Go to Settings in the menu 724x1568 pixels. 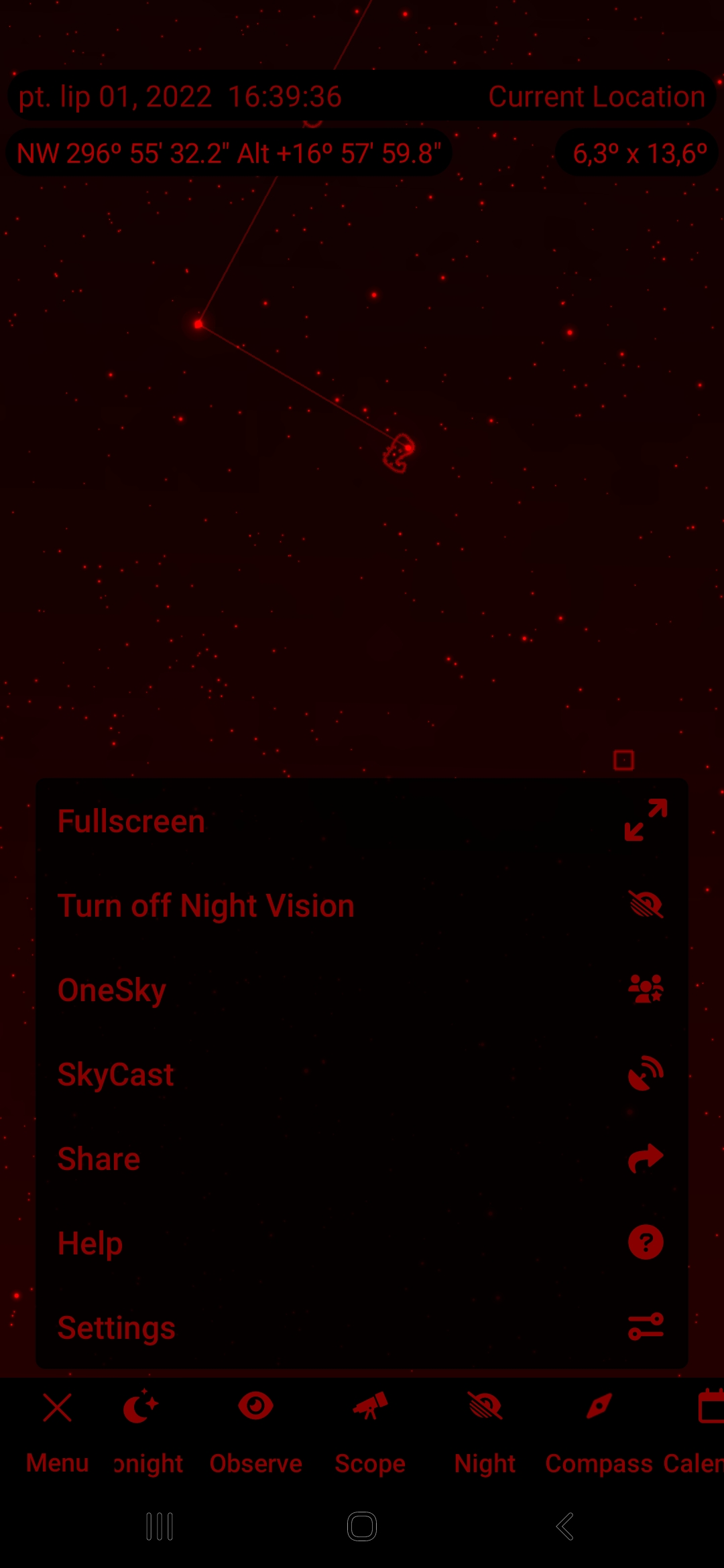pyautogui.click(x=362, y=1327)
